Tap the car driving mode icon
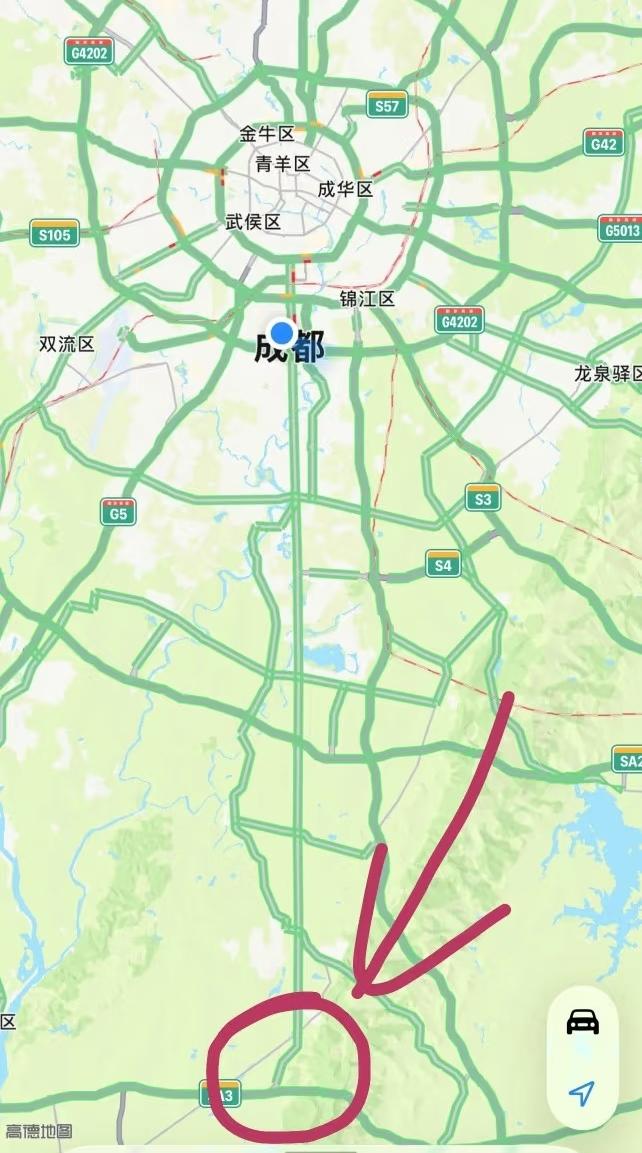The height and width of the screenshot is (1153, 642). click(583, 1022)
